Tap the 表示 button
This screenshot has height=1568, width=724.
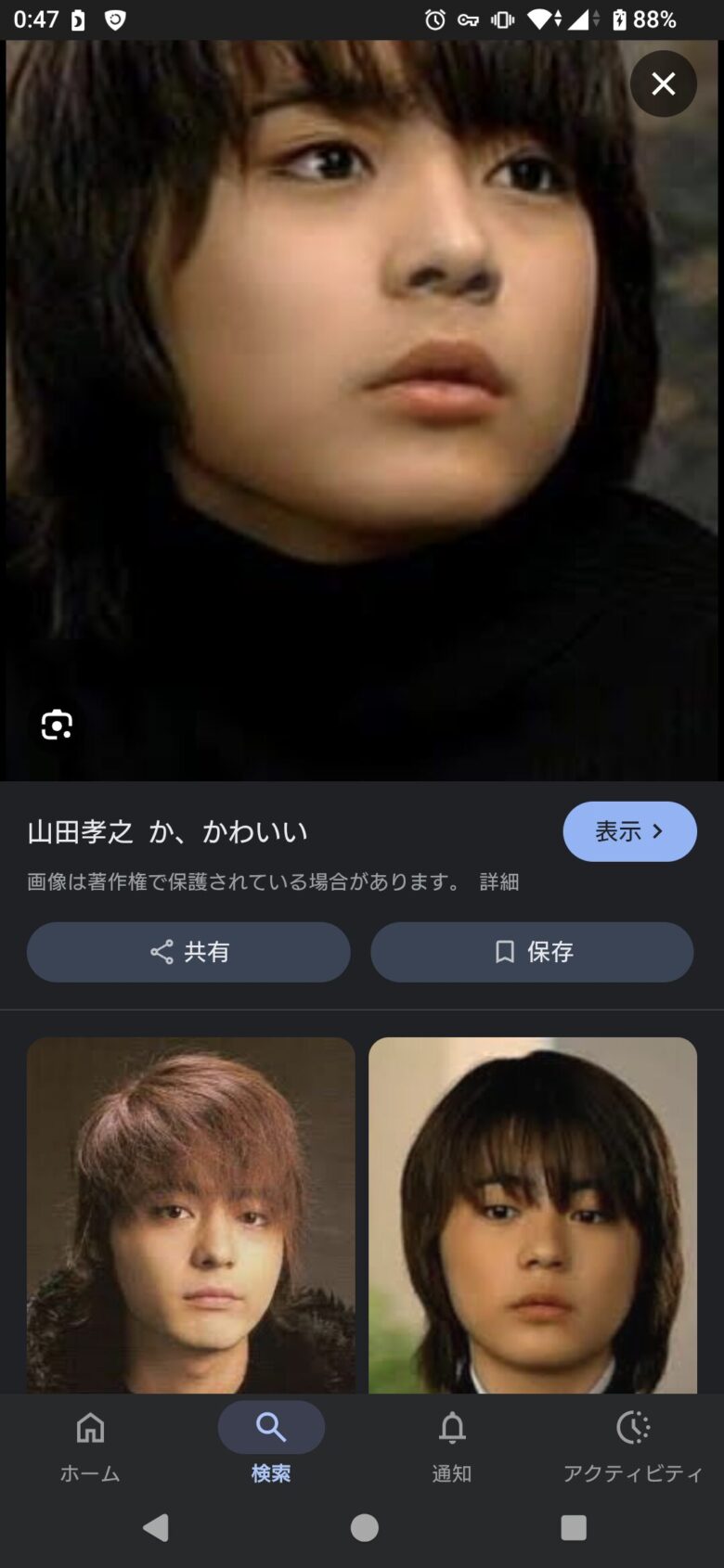pos(629,831)
